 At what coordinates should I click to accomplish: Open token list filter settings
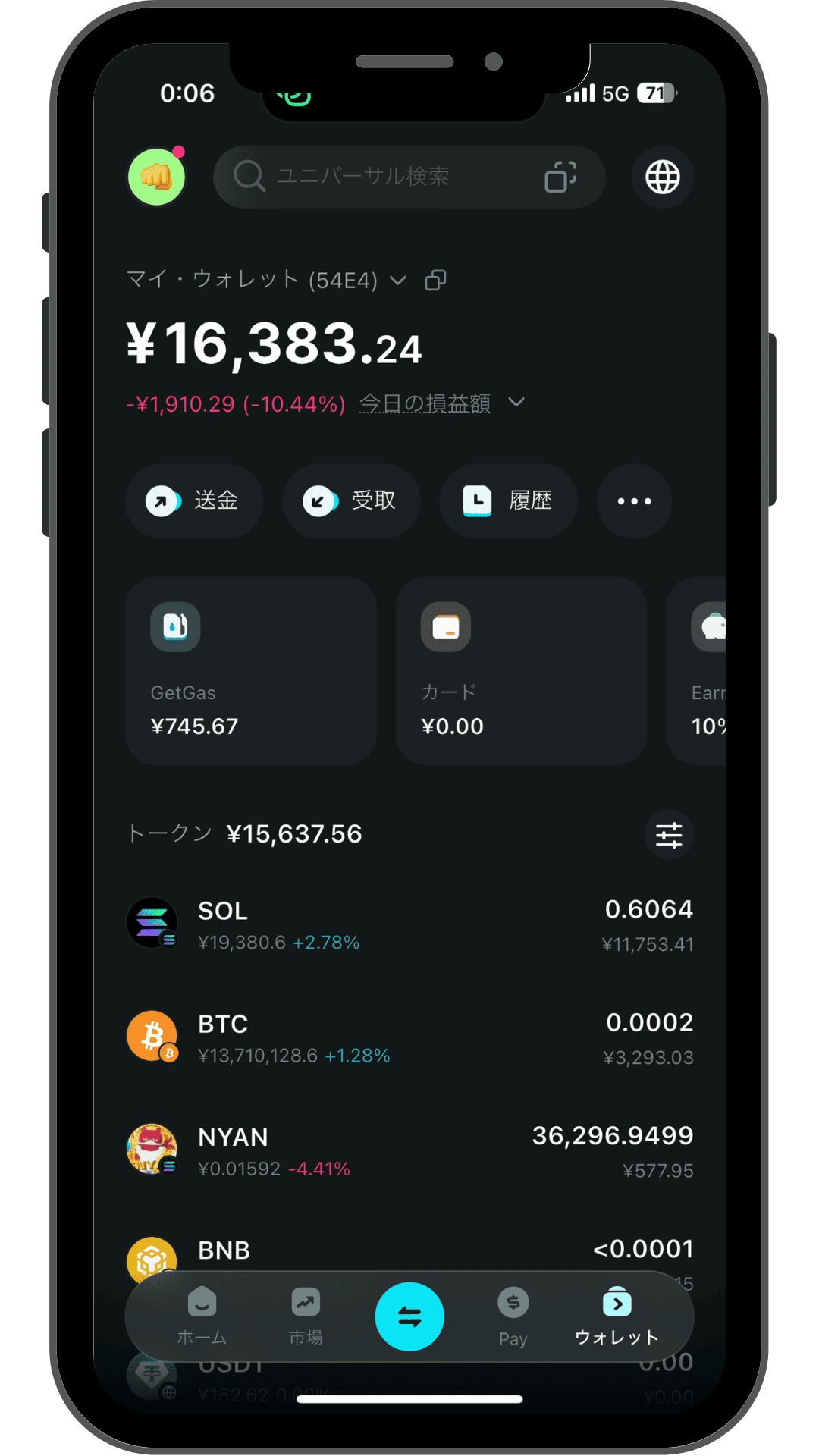(668, 835)
